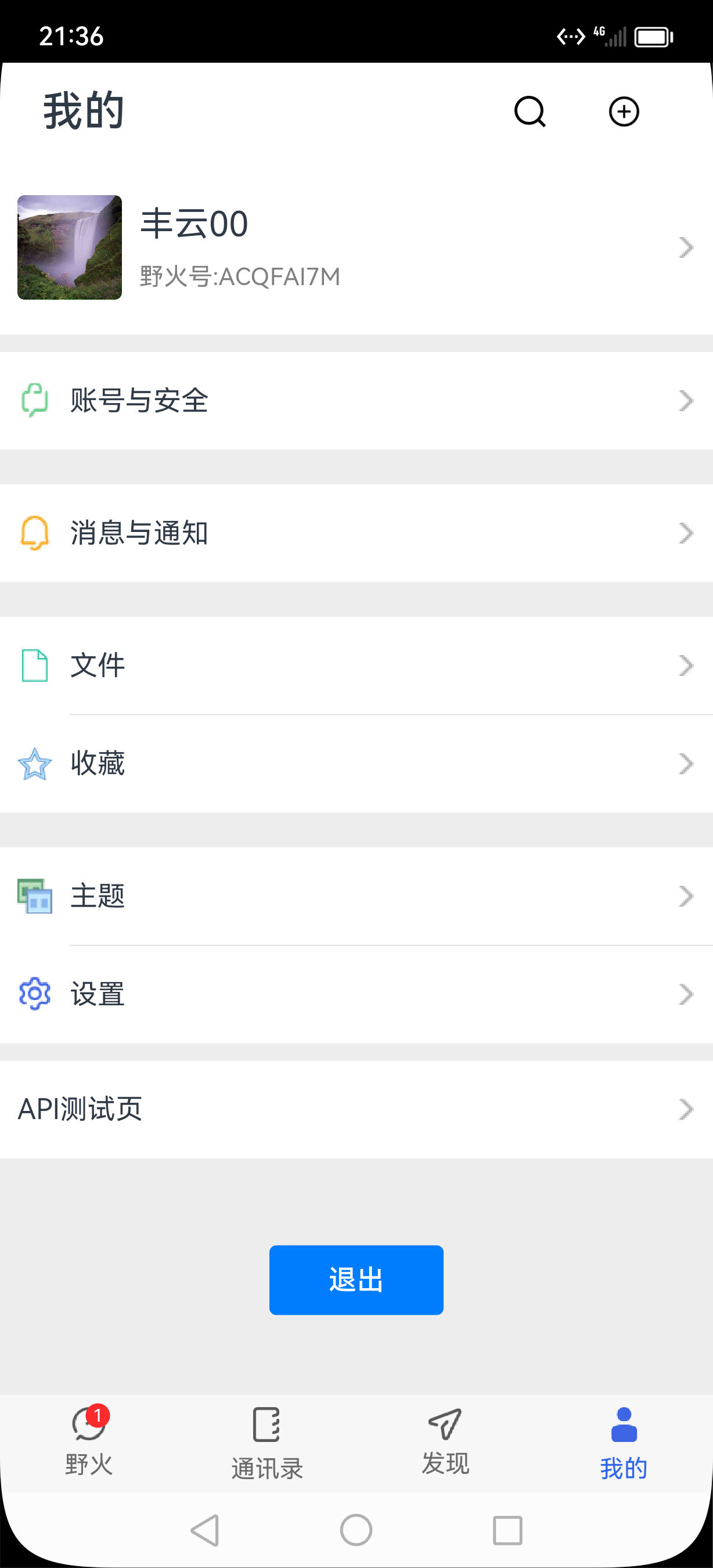The height and width of the screenshot is (1568, 713).
Task: Expand the profile row chevron for 丰云00
Action: point(686,247)
